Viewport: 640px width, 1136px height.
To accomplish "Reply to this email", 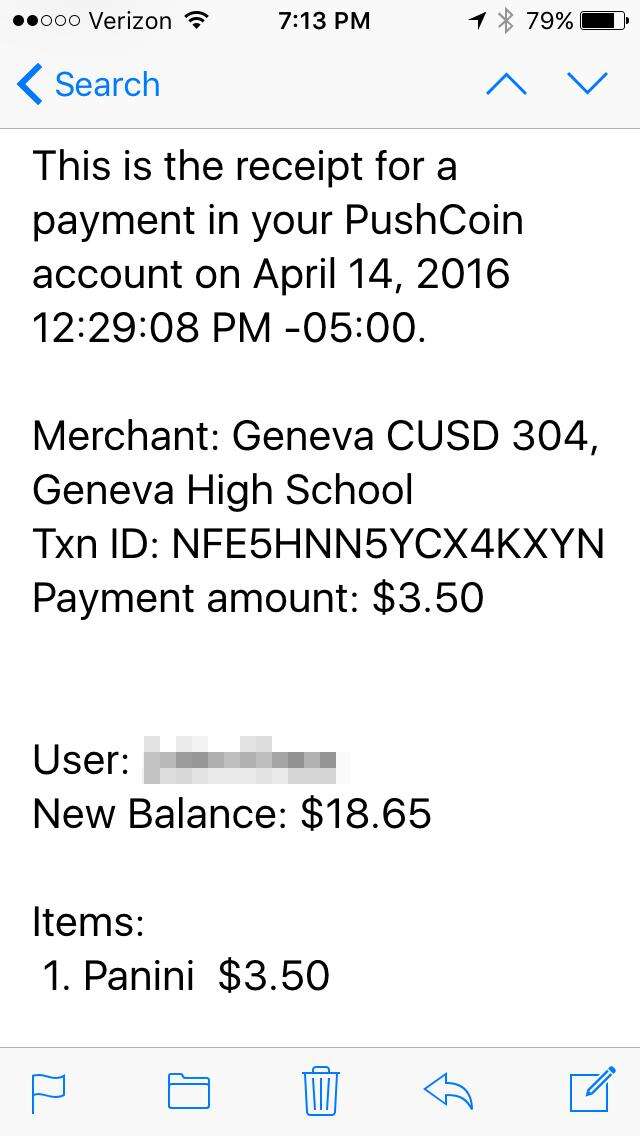I will (448, 1090).
